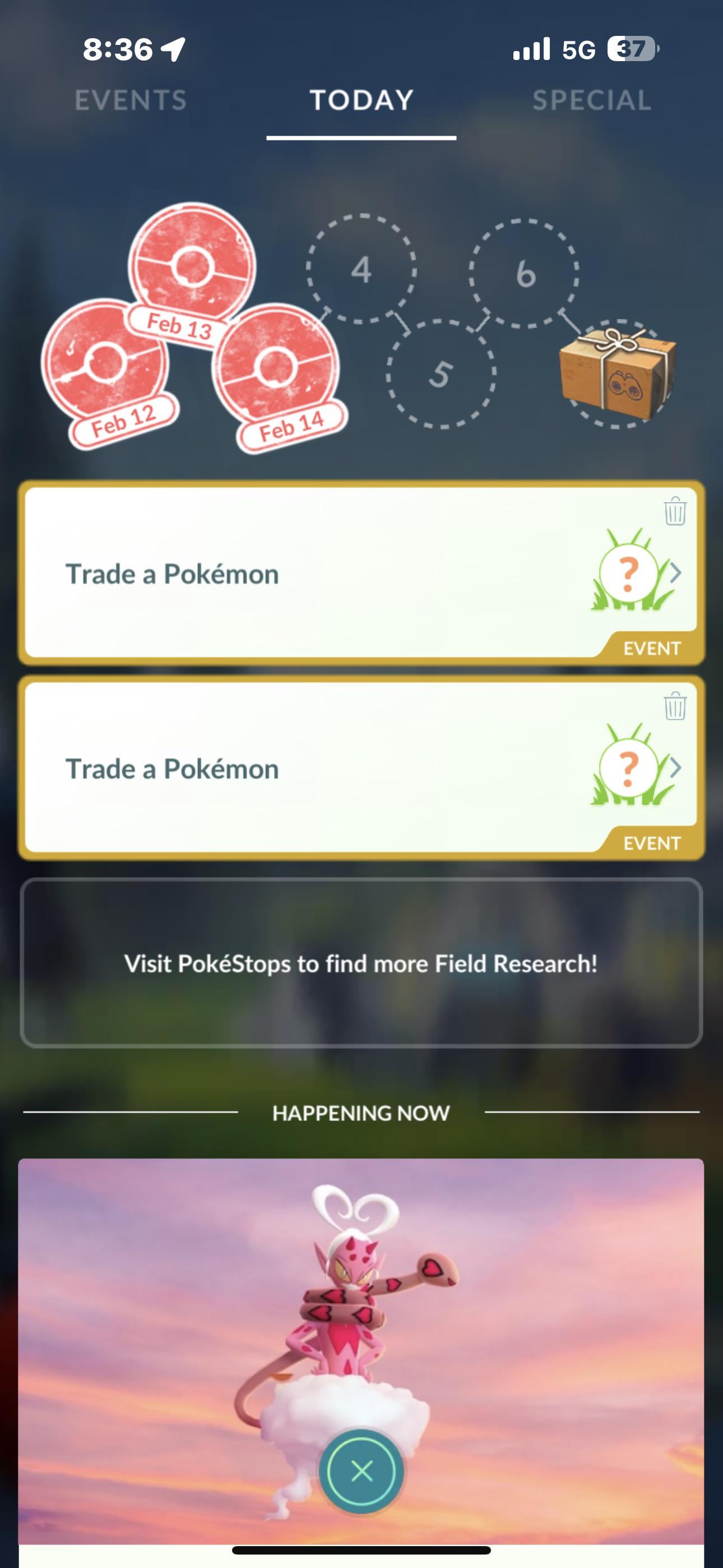
Task: Delete the first Trade a Pokémon task
Action: click(674, 511)
